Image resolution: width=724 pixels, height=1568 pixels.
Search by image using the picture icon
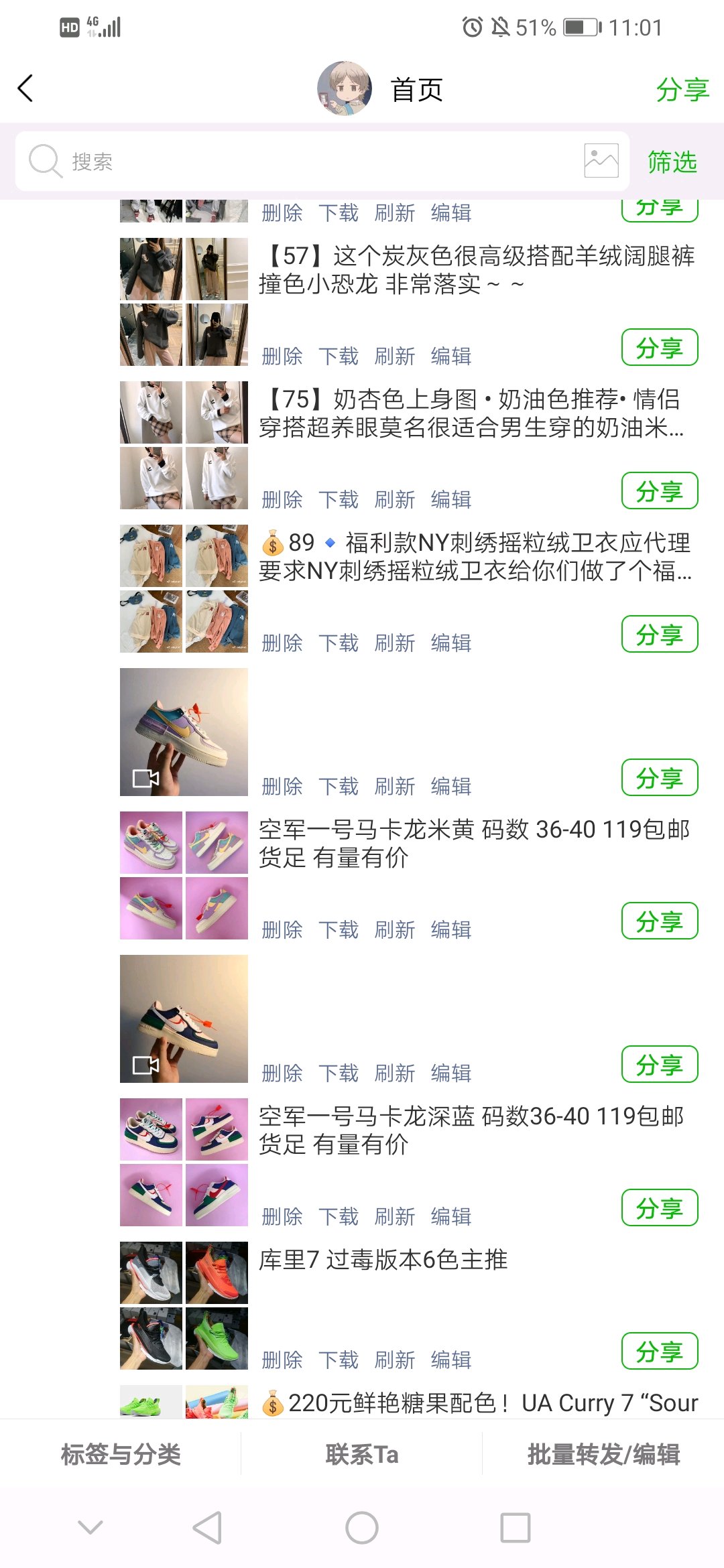click(601, 161)
